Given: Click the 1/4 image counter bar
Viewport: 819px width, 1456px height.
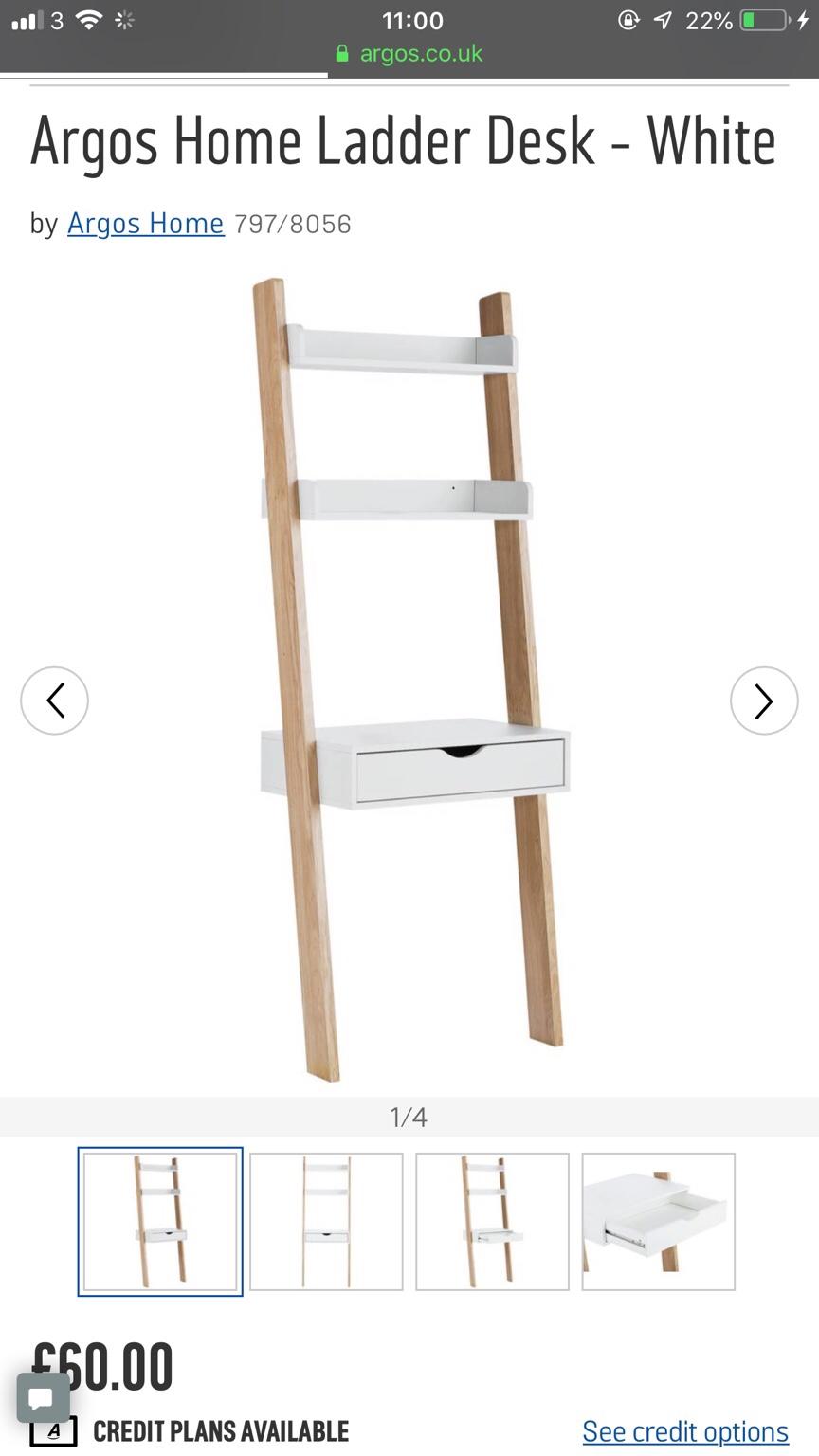Looking at the screenshot, I should (x=409, y=1117).
